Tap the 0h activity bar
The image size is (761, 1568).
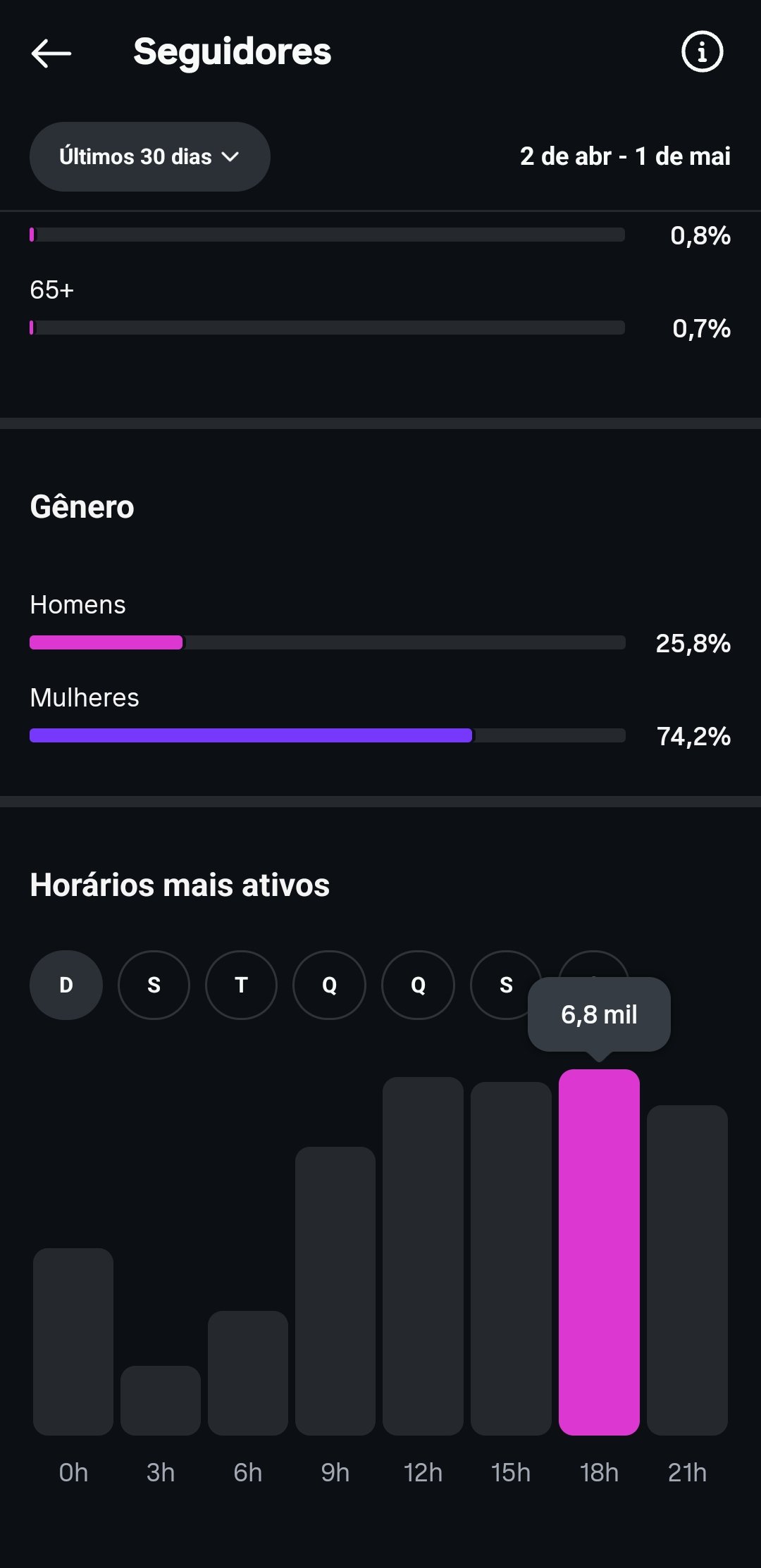[x=73, y=1341]
